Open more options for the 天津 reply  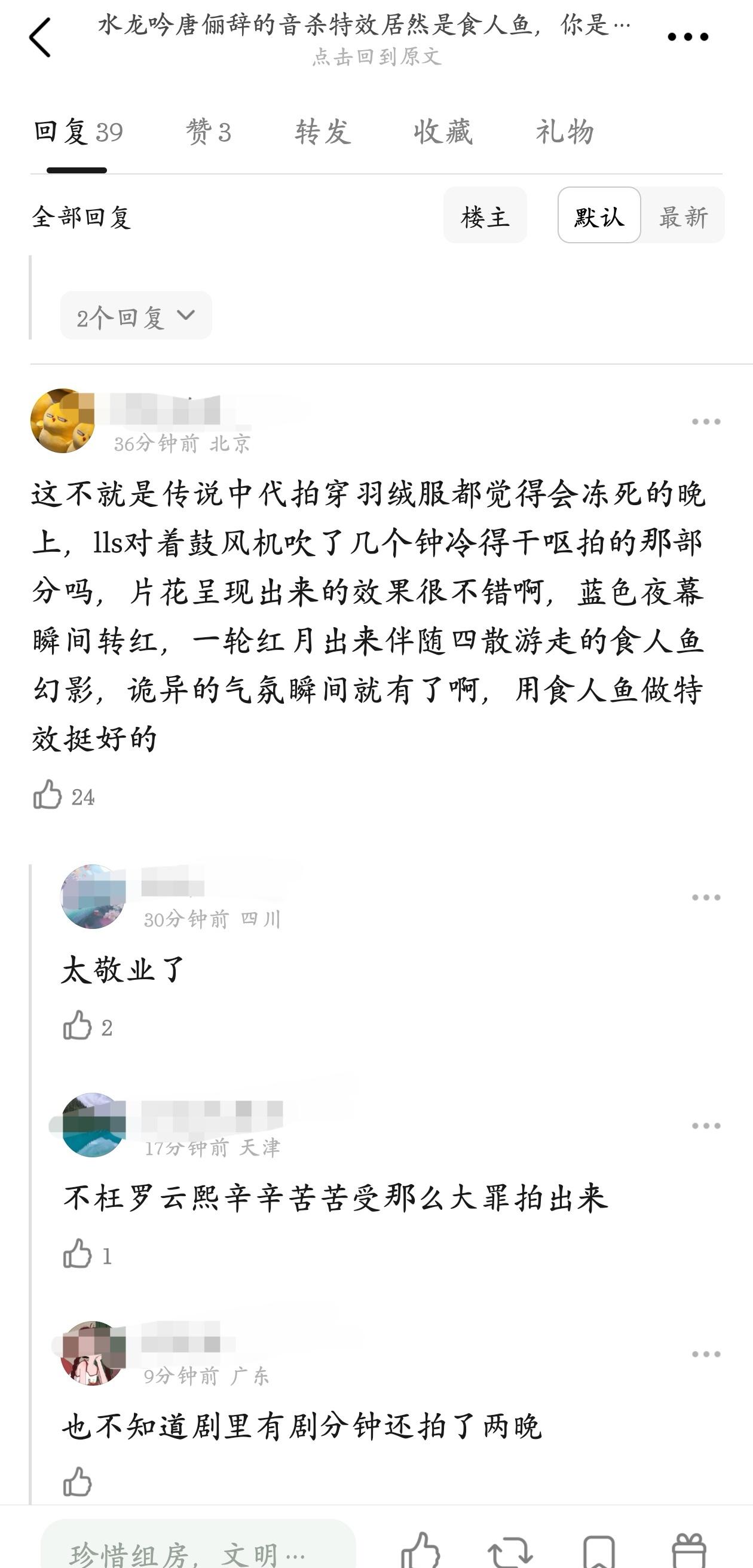point(706,1126)
